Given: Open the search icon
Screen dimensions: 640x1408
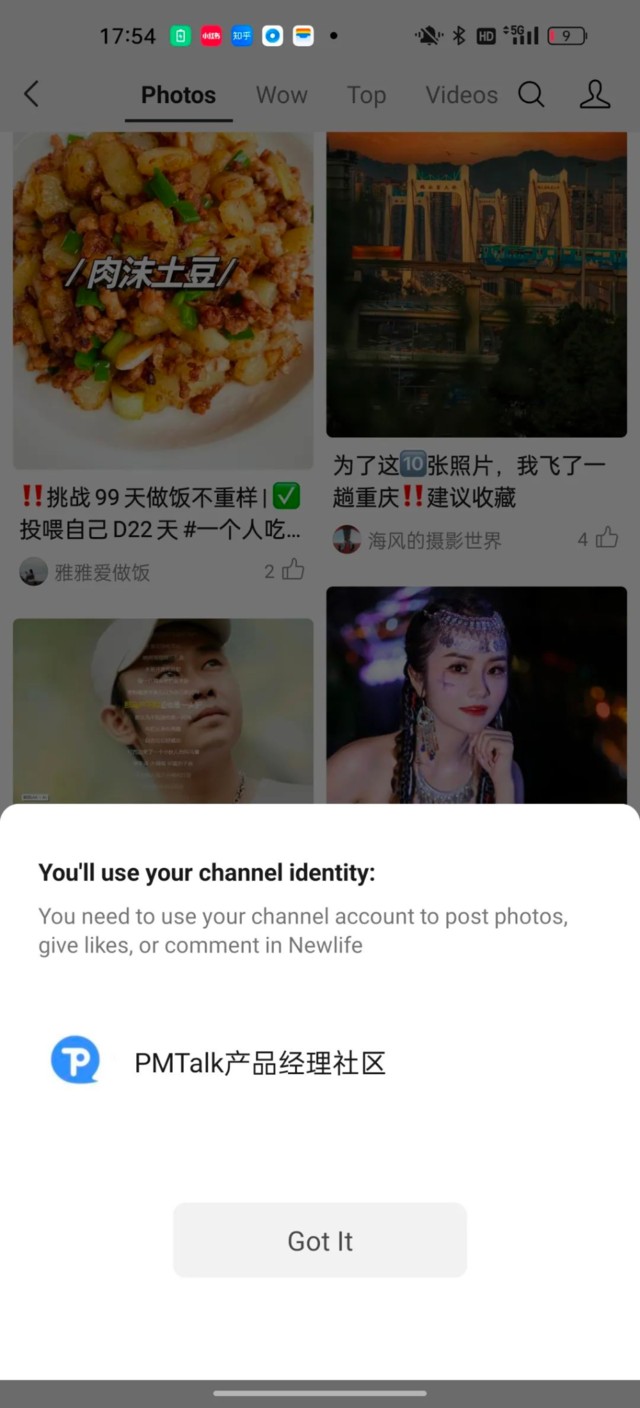Looking at the screenshot, I should 531,95.
